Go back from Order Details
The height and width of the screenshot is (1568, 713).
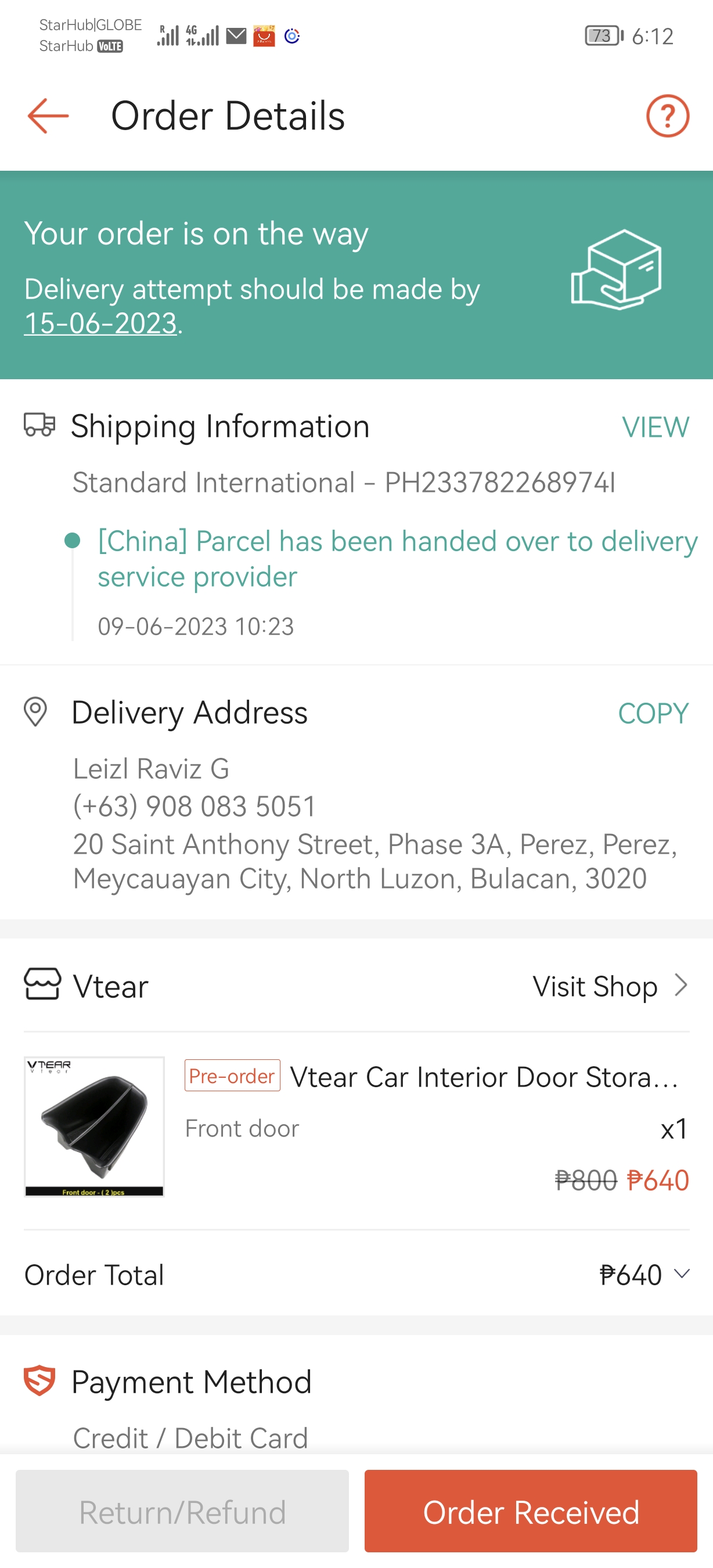(x=48, y=116)
